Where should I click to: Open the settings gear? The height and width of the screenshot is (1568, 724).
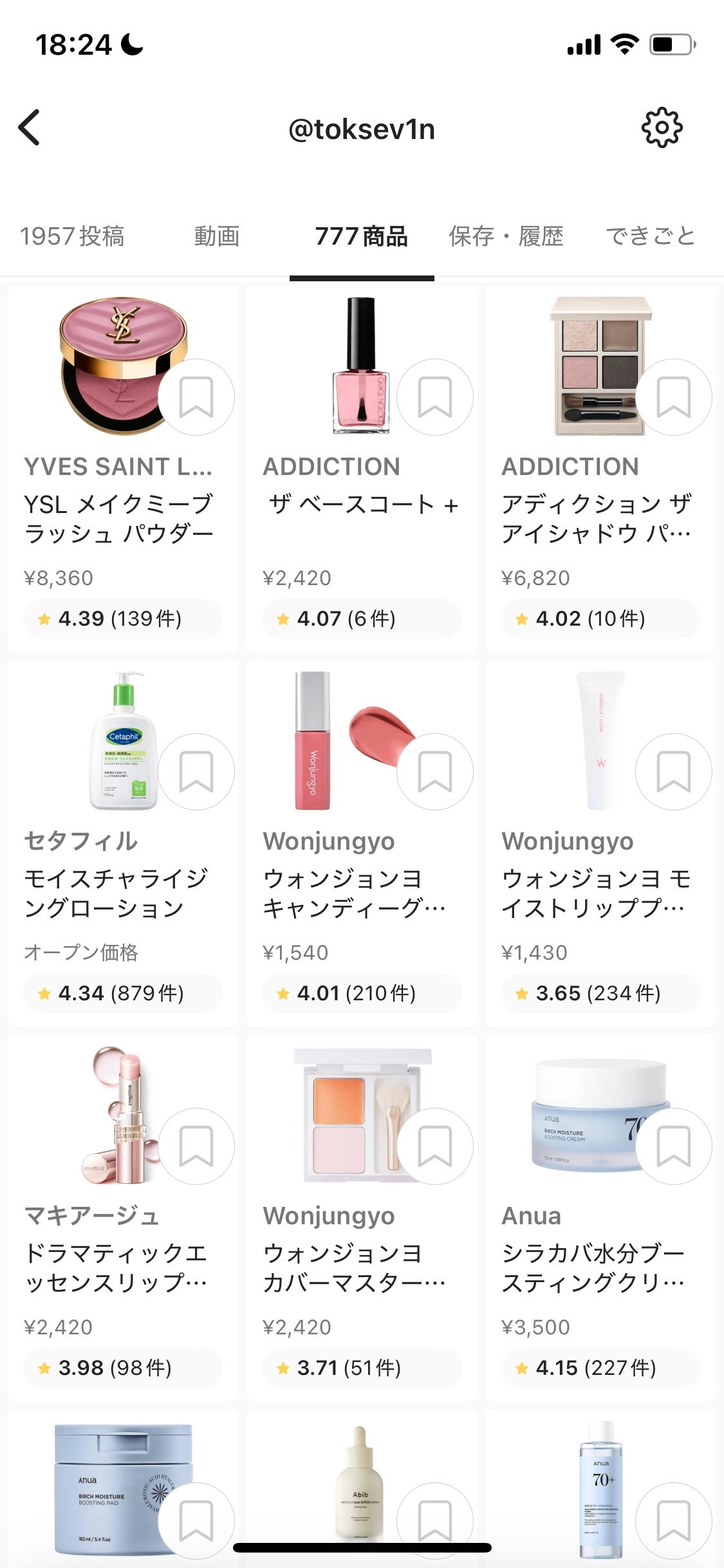(x=662, y=128)
